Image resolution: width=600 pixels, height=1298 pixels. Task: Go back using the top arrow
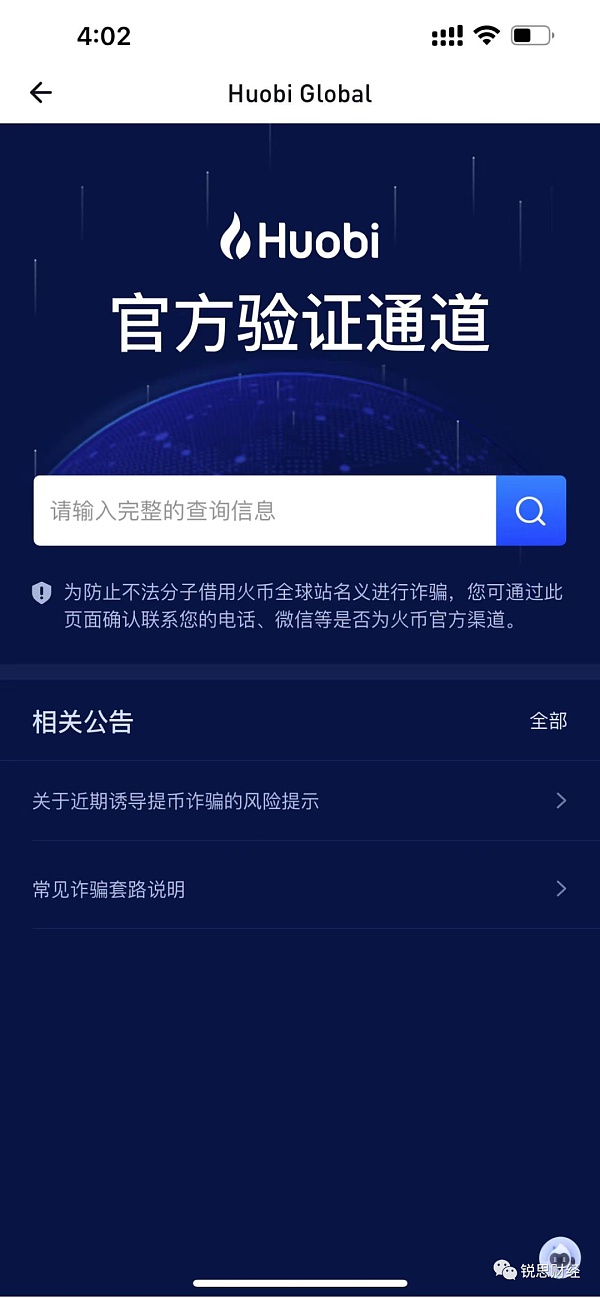(40, 93)
